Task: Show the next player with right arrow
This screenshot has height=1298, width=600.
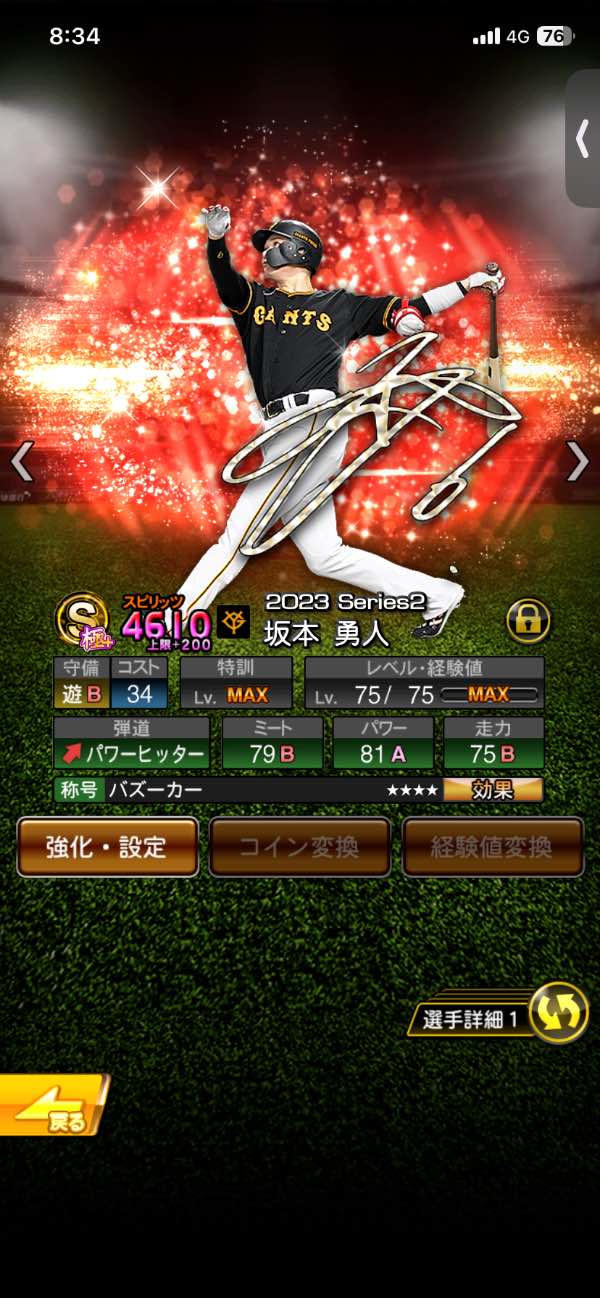Action: coord(577,461)
